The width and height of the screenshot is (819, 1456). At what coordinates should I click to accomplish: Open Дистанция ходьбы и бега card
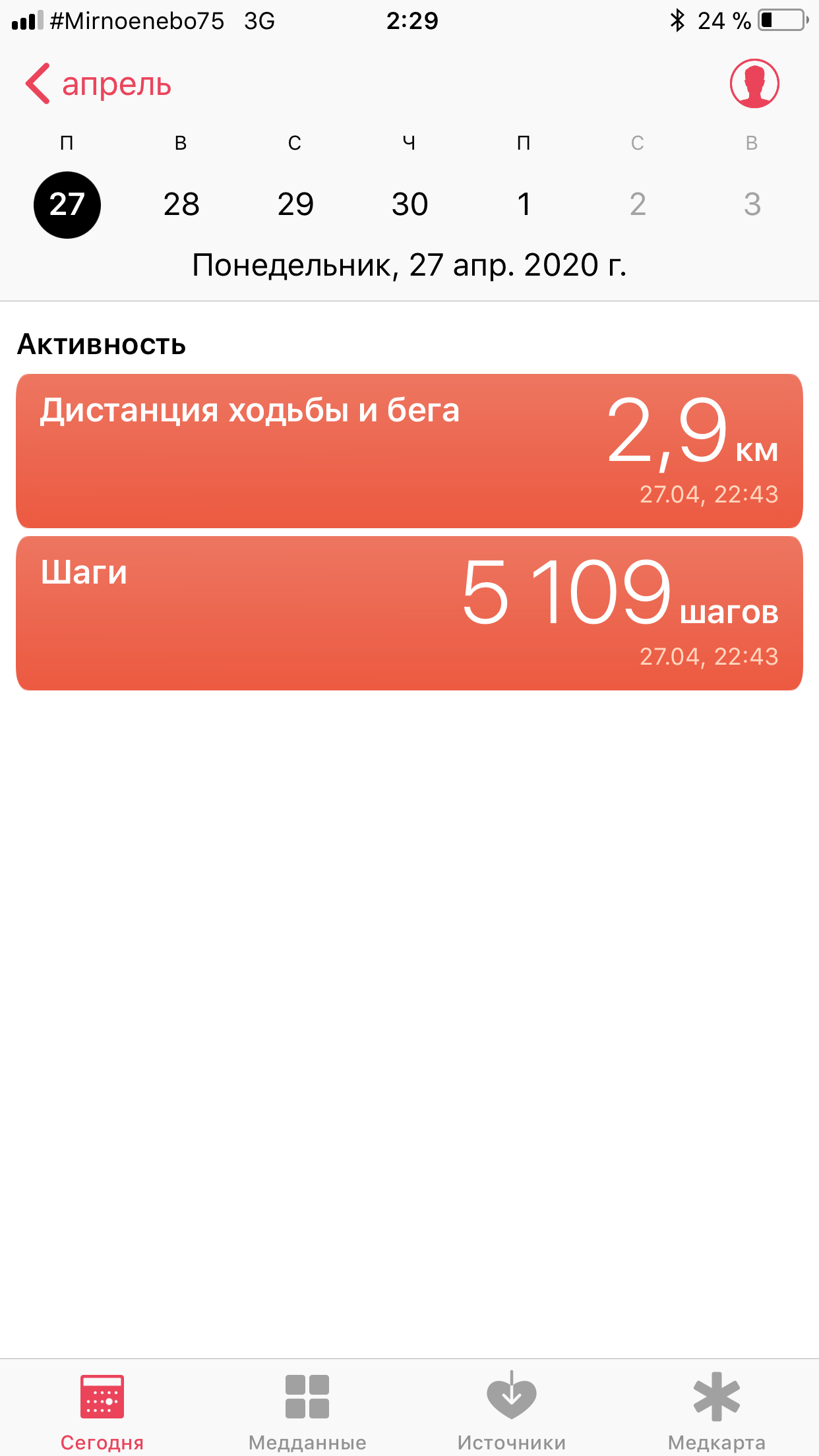click(x=409, y=451)
